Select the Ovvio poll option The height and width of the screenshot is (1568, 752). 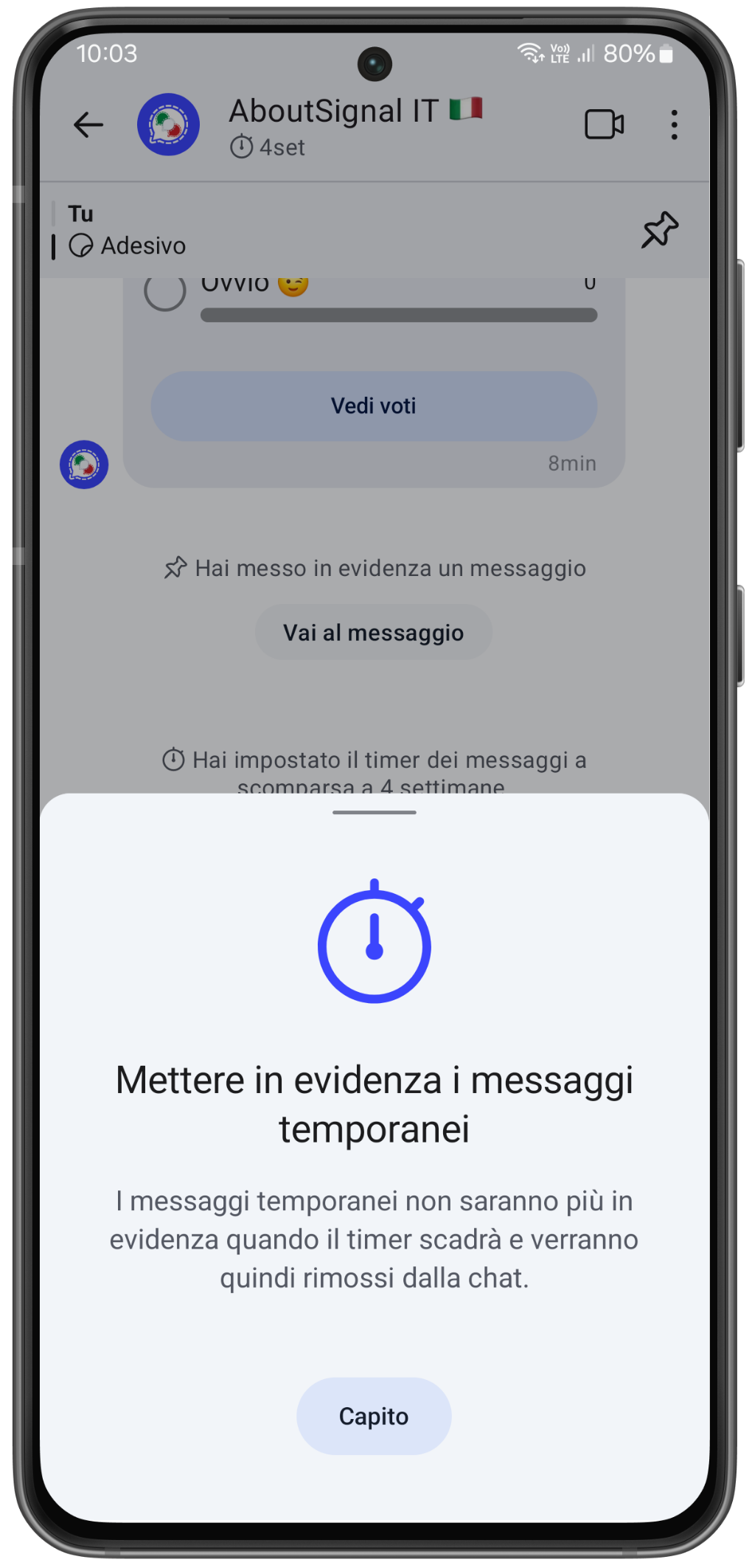[x=165, y=292]
